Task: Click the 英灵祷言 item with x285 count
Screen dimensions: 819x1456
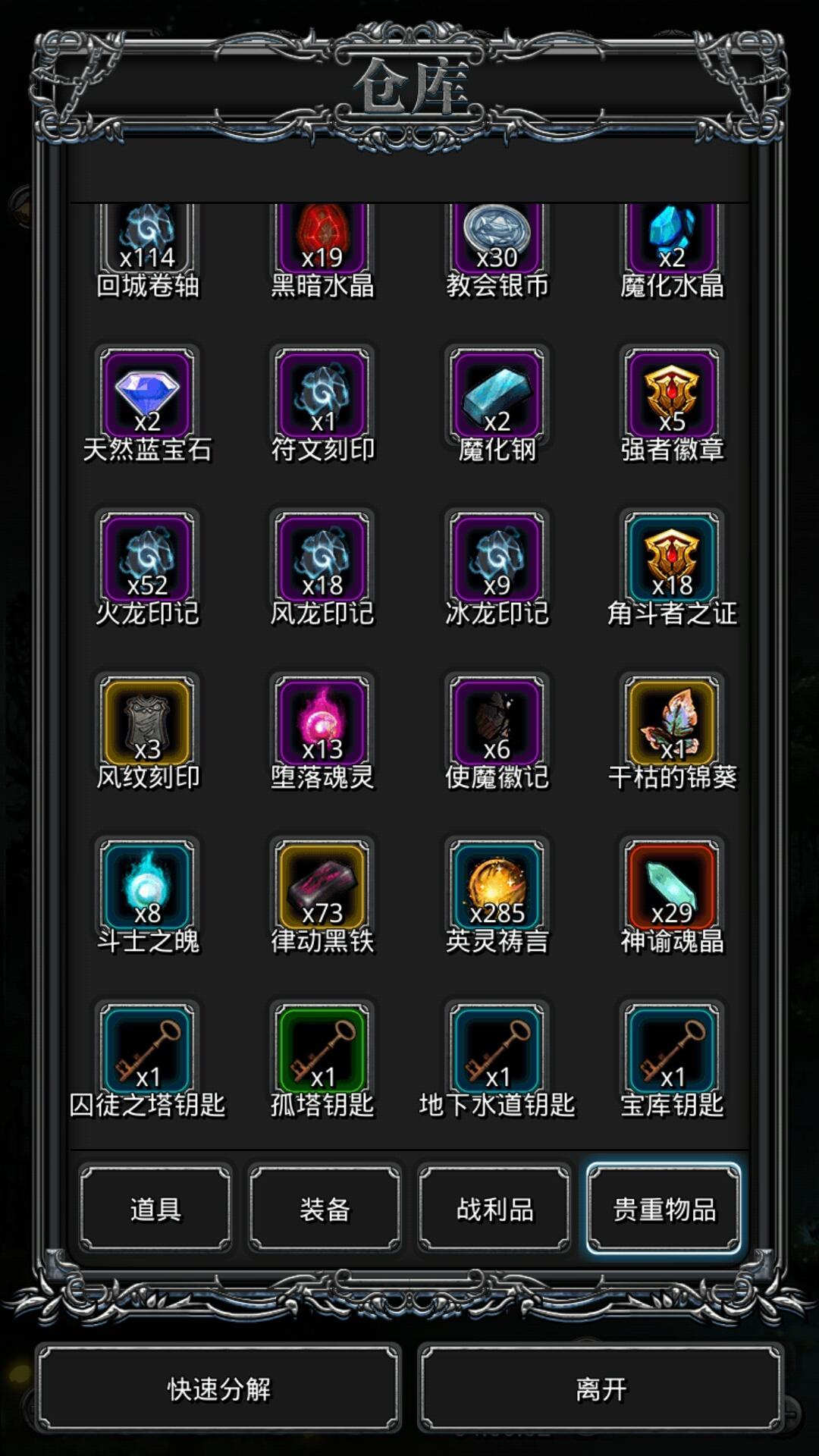Action: [x=497, y=891]
